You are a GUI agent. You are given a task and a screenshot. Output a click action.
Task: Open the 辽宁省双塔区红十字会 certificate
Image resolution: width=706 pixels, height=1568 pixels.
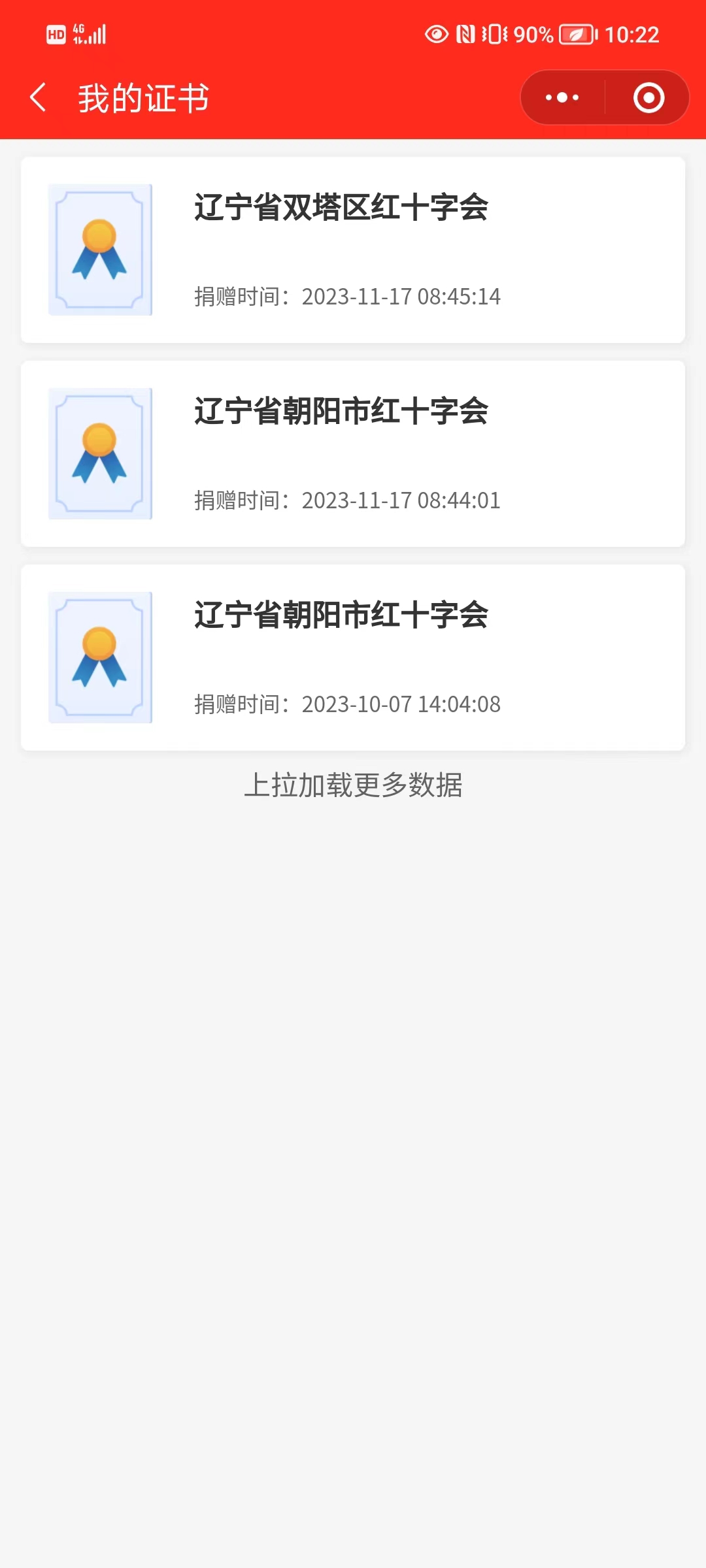pyautogui.click(x=353, y=250)
